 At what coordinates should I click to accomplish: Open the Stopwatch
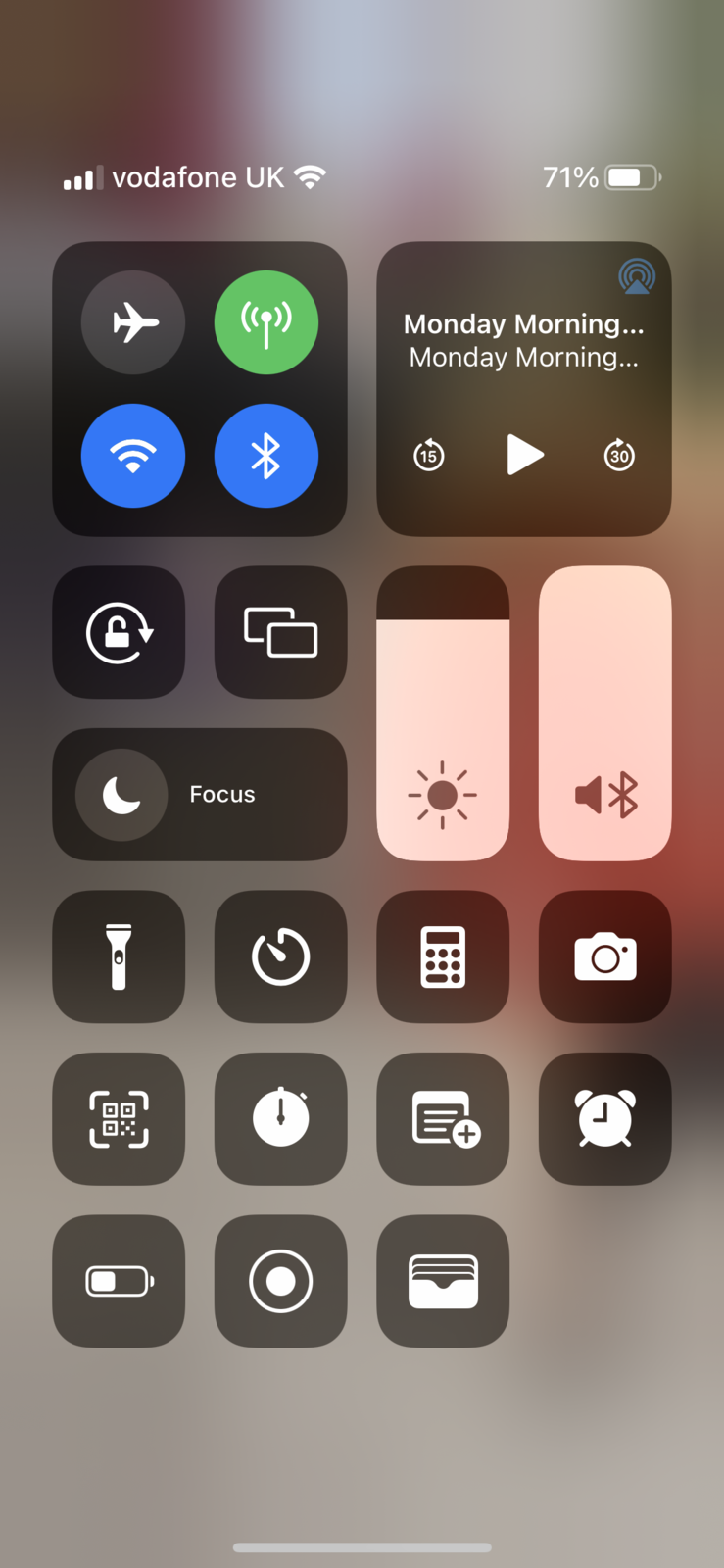click(280, 1118)
